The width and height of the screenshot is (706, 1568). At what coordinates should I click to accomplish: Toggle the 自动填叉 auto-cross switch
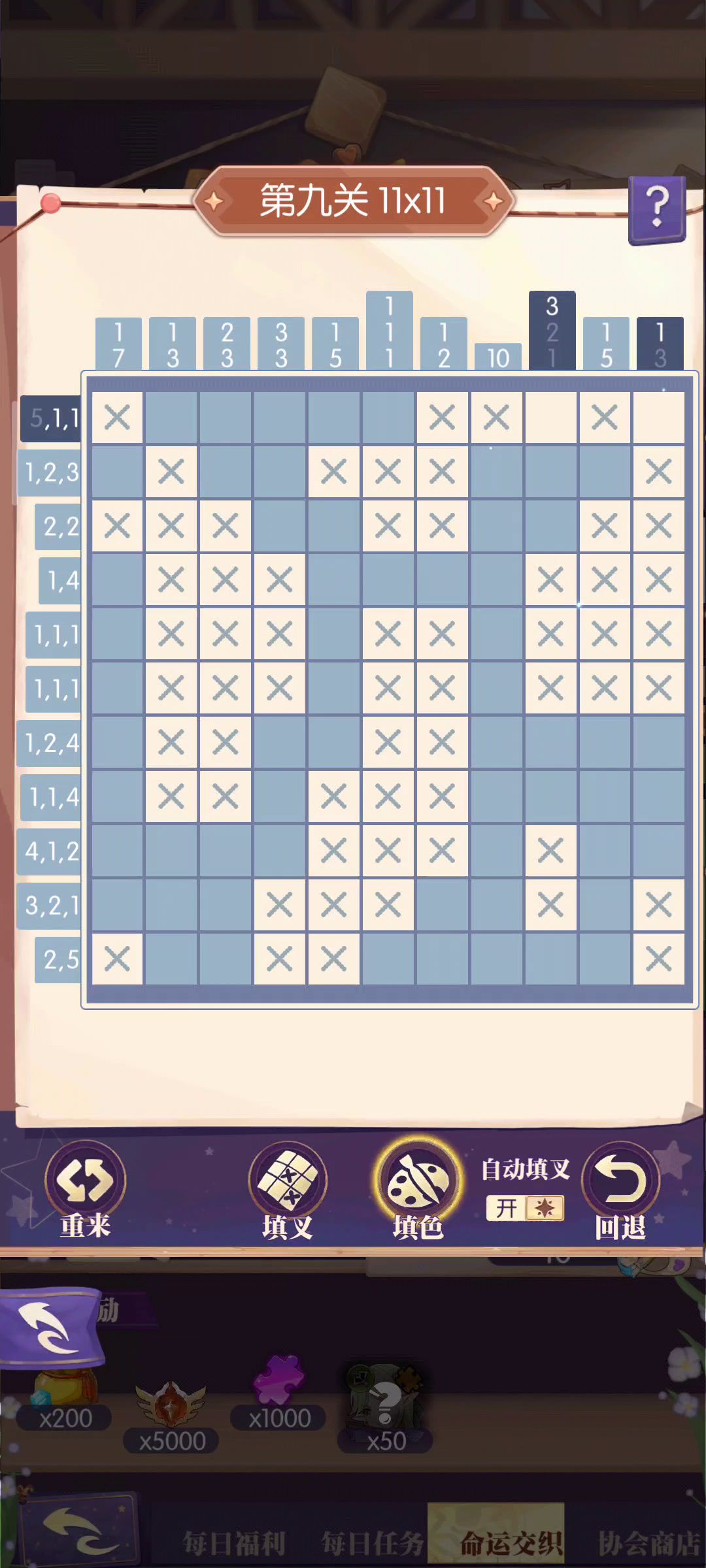click(526, 1208)
